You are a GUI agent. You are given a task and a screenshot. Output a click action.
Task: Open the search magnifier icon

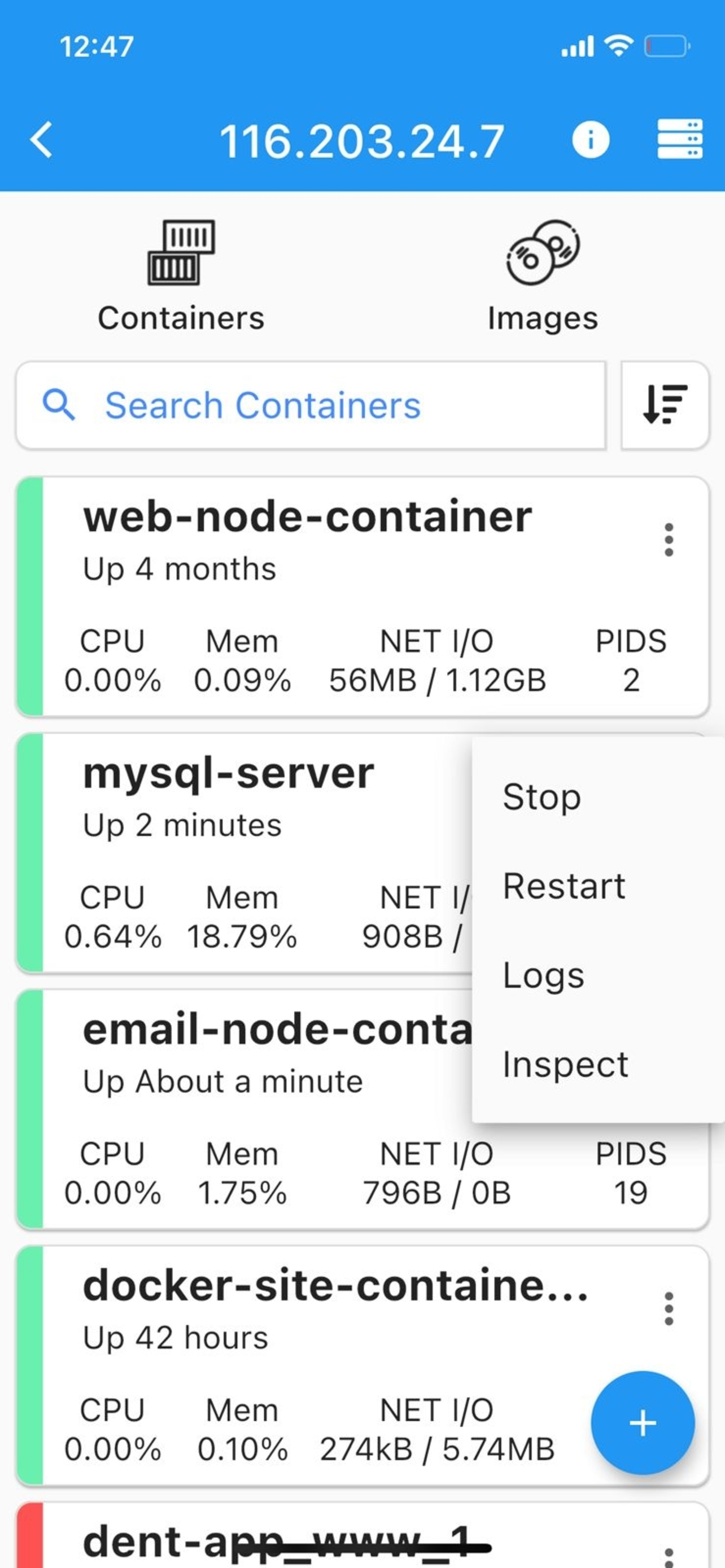(59, 405)
